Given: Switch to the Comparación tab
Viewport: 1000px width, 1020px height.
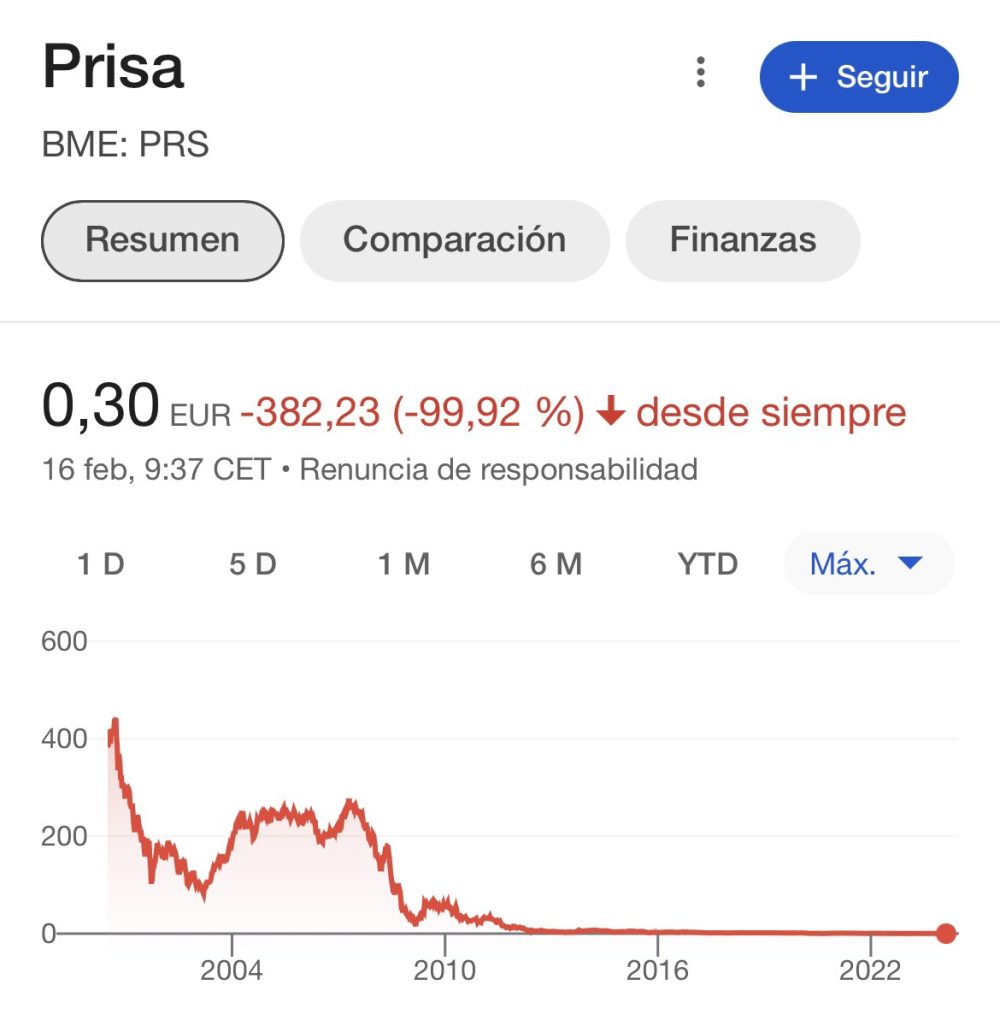Looking at the screenshot, I should 455,240.
